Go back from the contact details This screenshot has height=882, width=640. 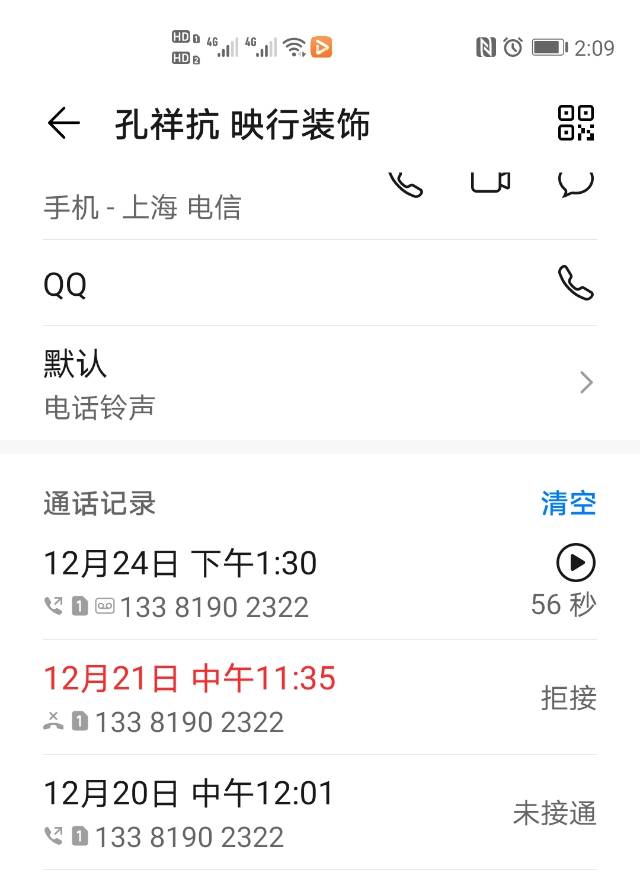(63, 123)
